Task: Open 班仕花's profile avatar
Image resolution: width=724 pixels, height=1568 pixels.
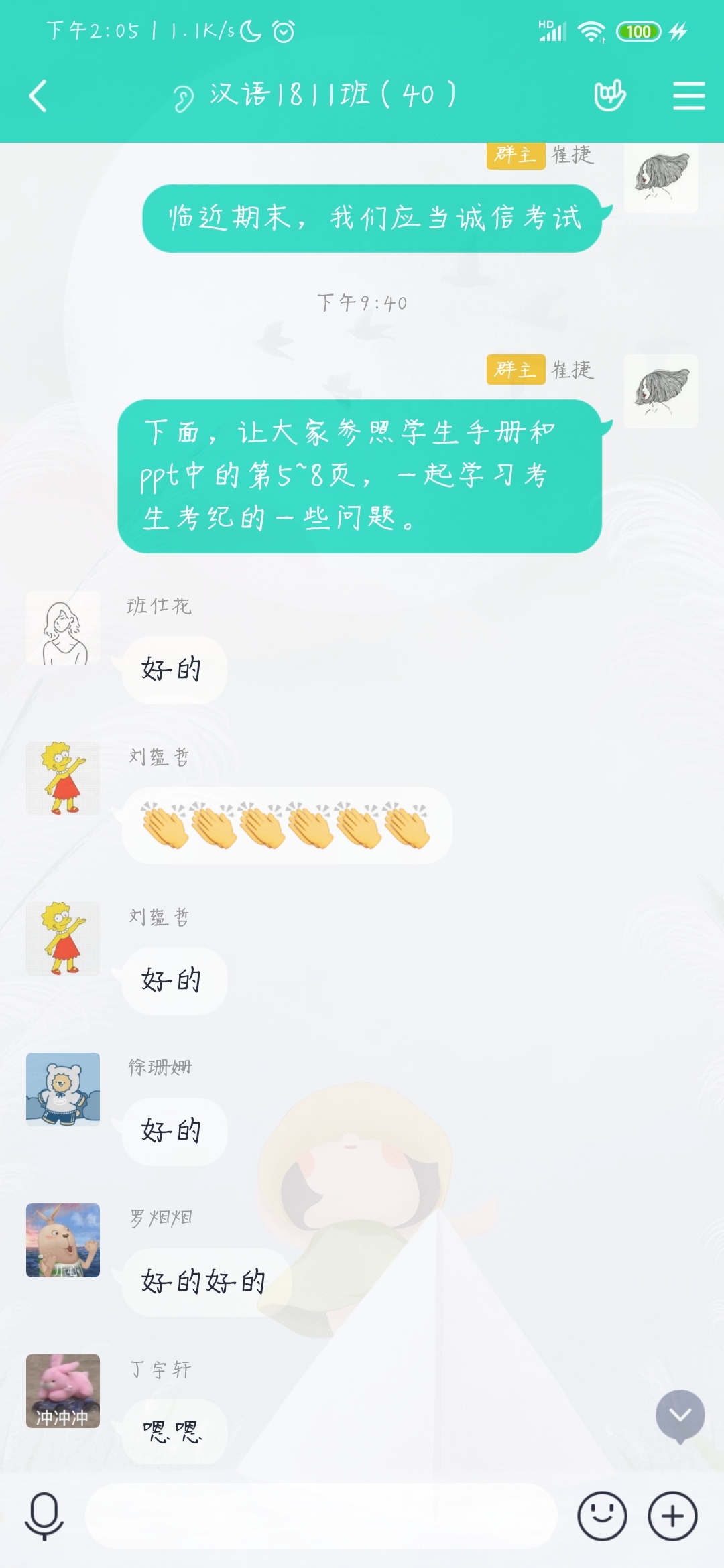Action: [63, 628]
